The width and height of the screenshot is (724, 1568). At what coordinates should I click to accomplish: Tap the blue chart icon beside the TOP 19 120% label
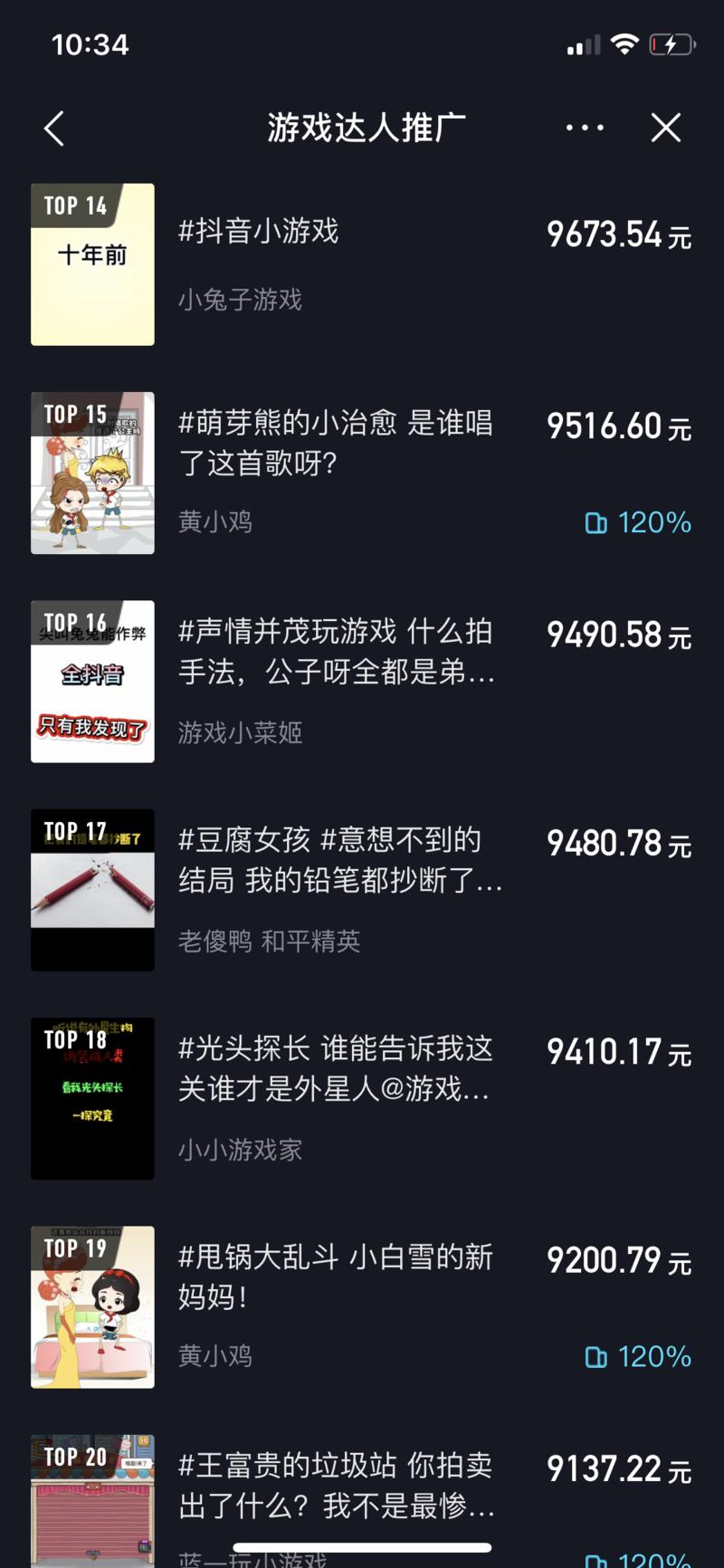click(596, 1356)
